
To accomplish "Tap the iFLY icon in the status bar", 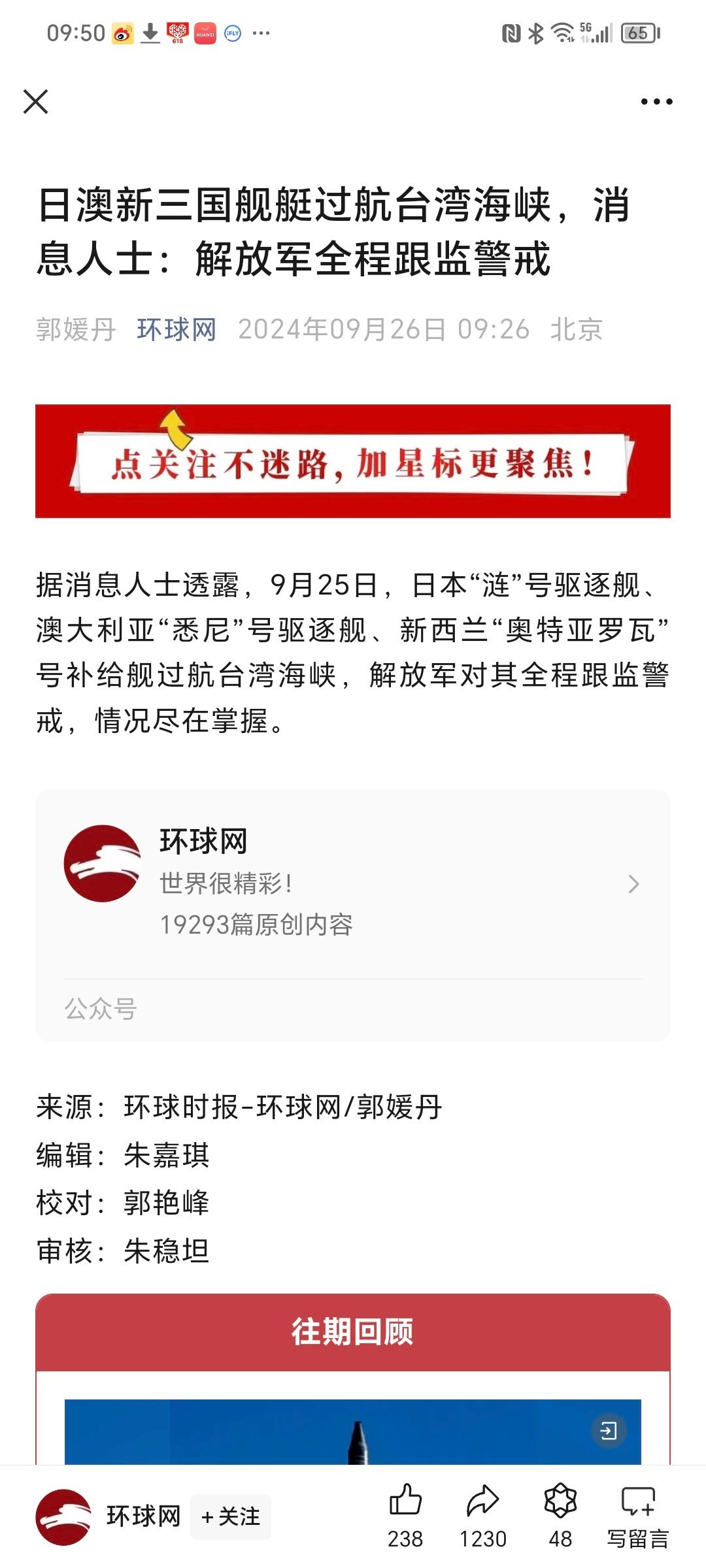I will point(233,33).
